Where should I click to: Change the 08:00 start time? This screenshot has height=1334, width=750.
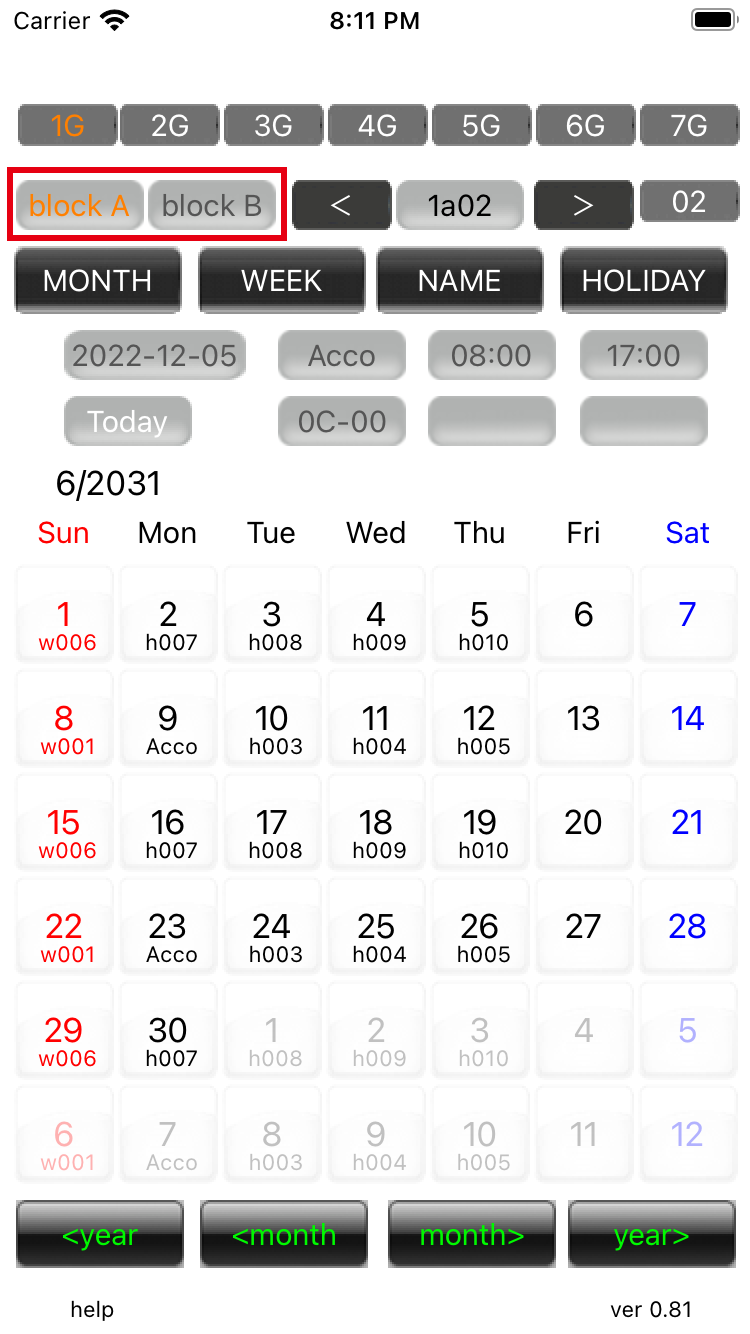click(491, 356)
